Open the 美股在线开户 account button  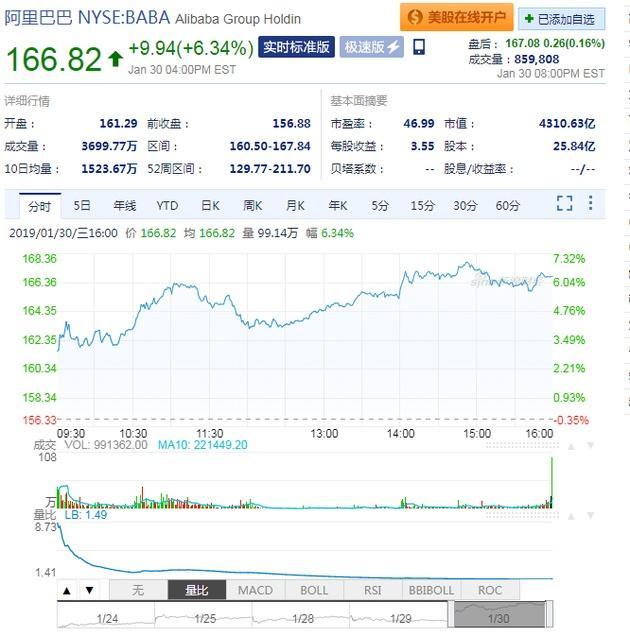tap(457, 18)
